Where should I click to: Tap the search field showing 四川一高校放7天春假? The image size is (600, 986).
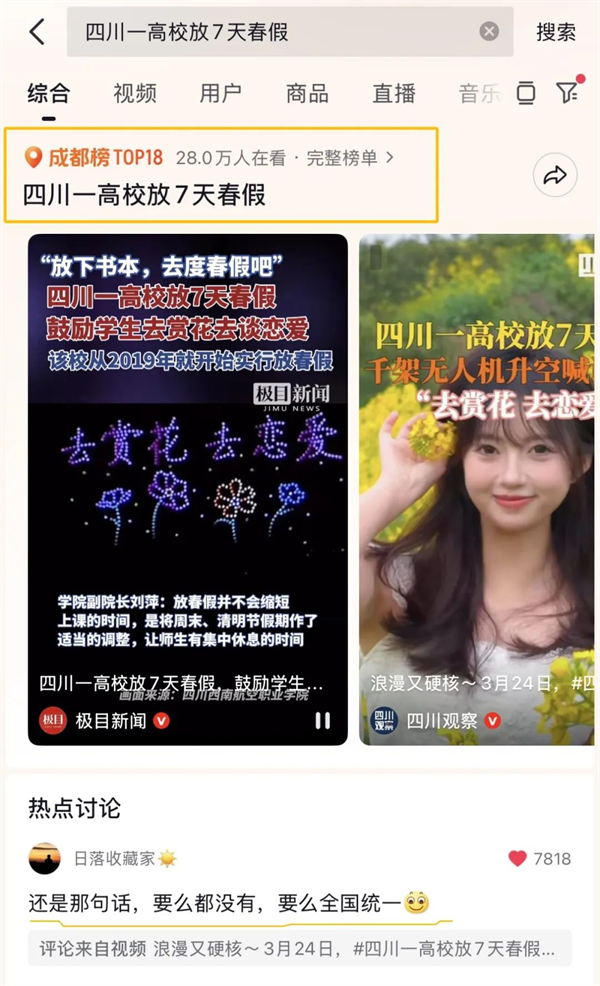point(270,32)
